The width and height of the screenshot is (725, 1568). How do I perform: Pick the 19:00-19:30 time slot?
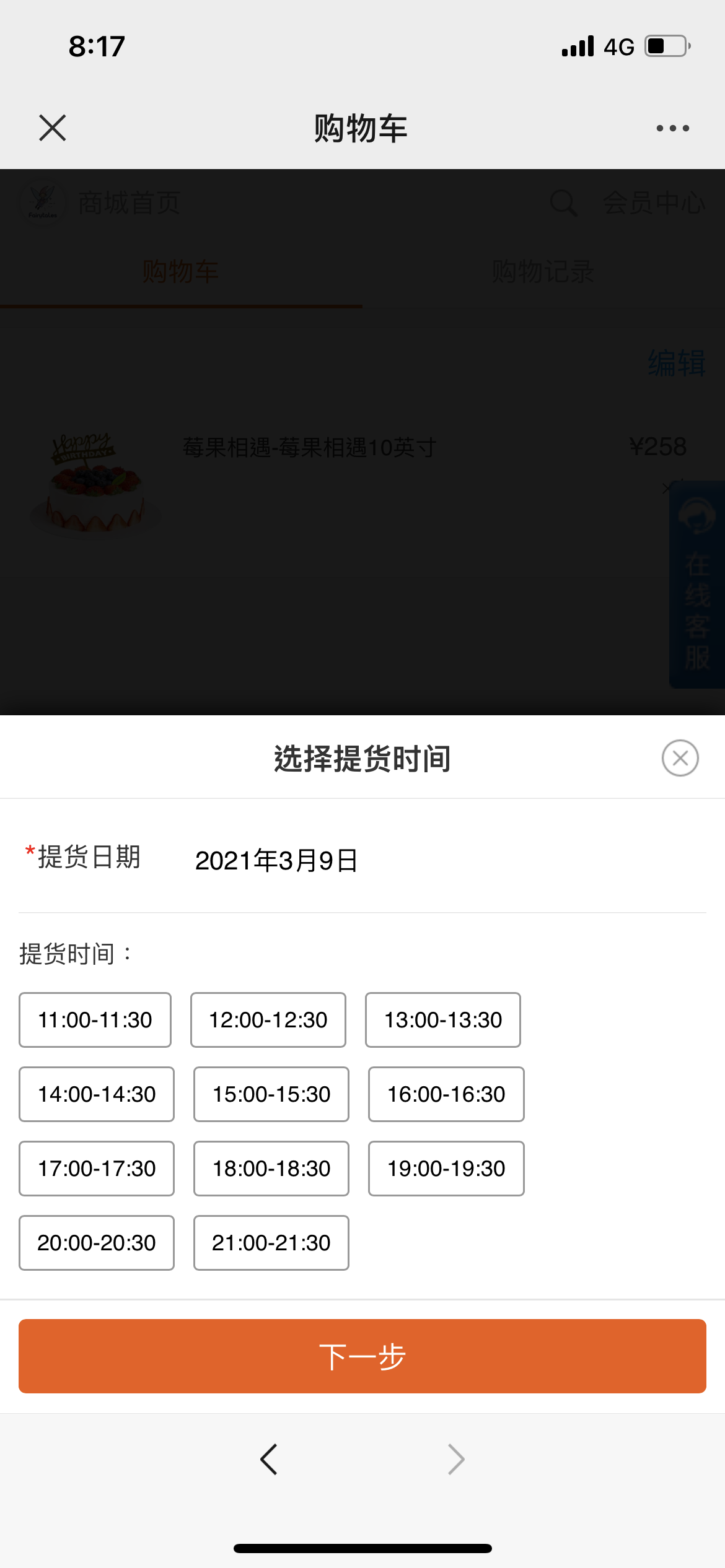coord(446,1169)
